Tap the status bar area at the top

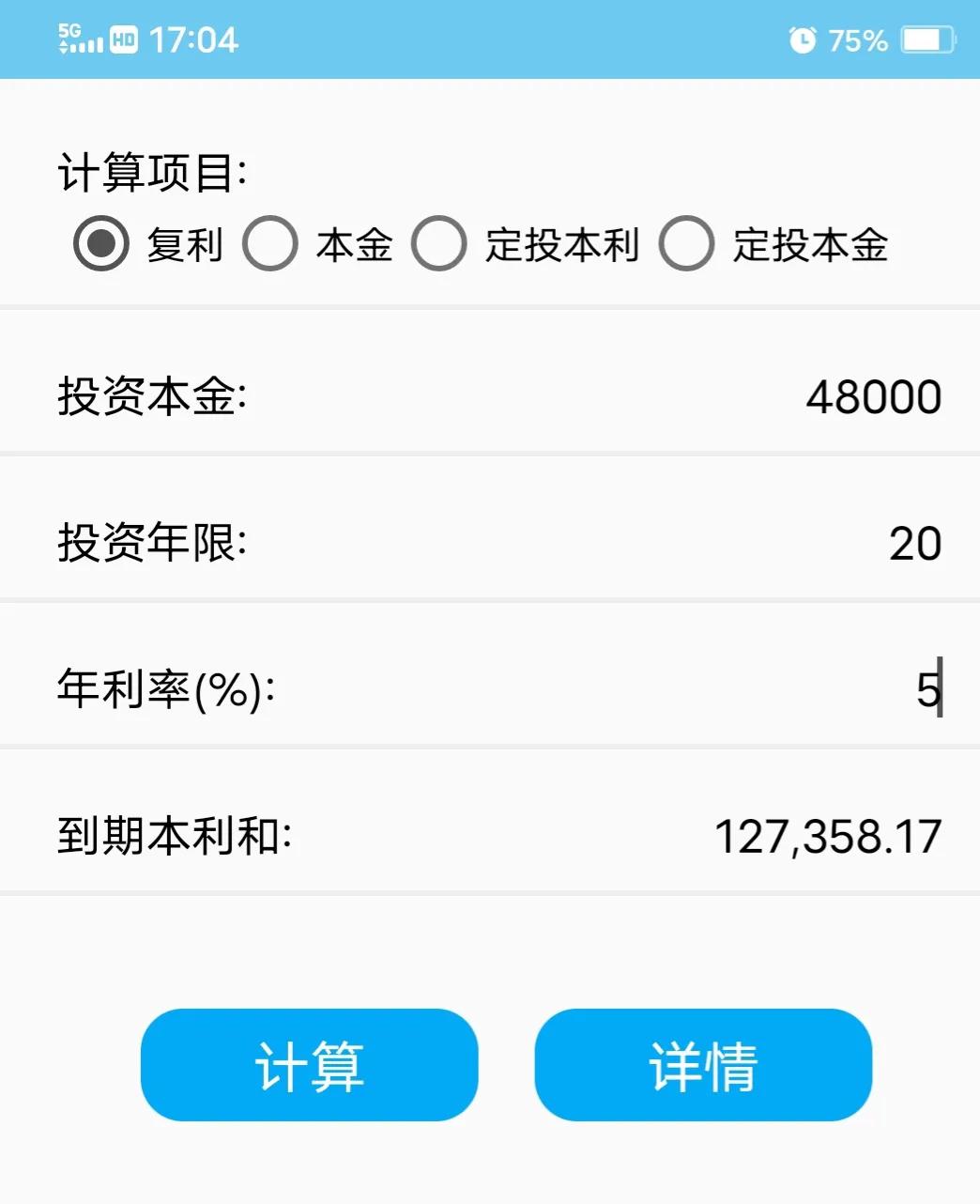(x=490, y=39)
